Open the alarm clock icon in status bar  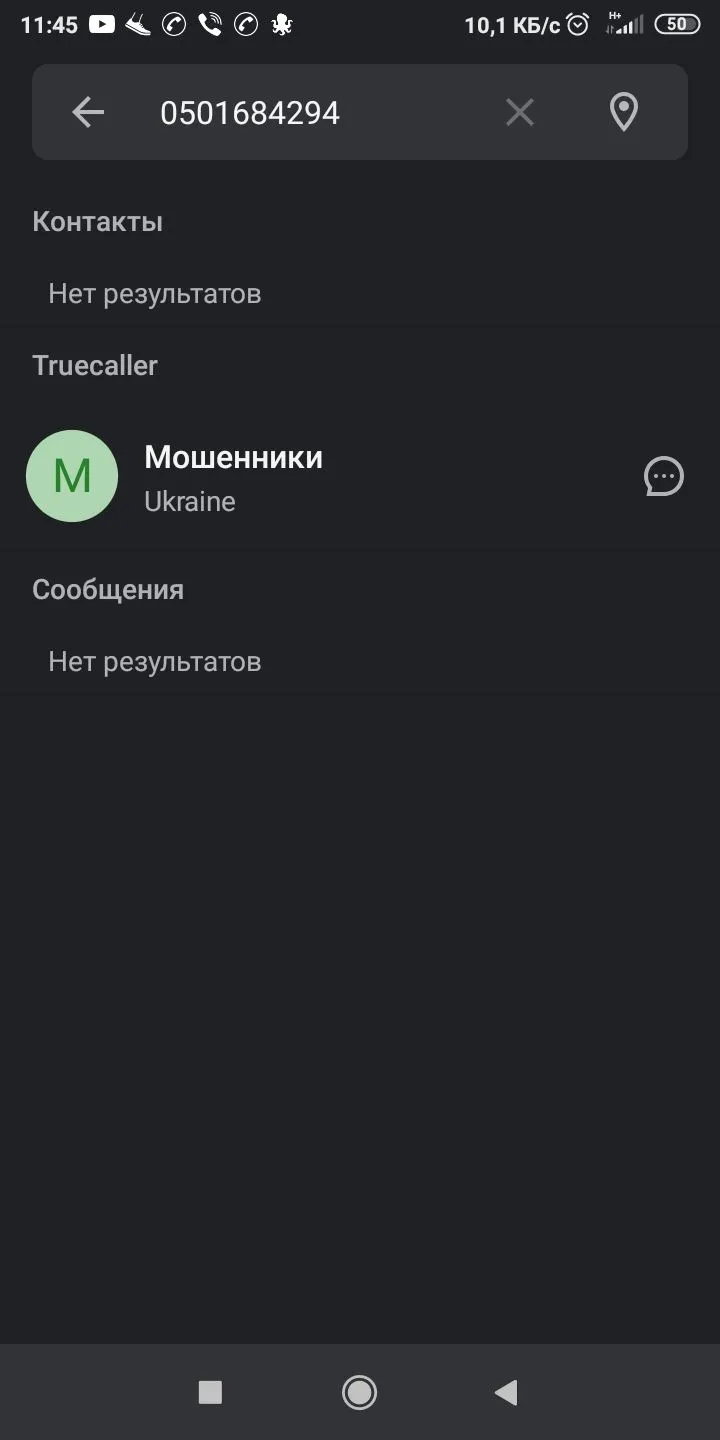[577, 25]
